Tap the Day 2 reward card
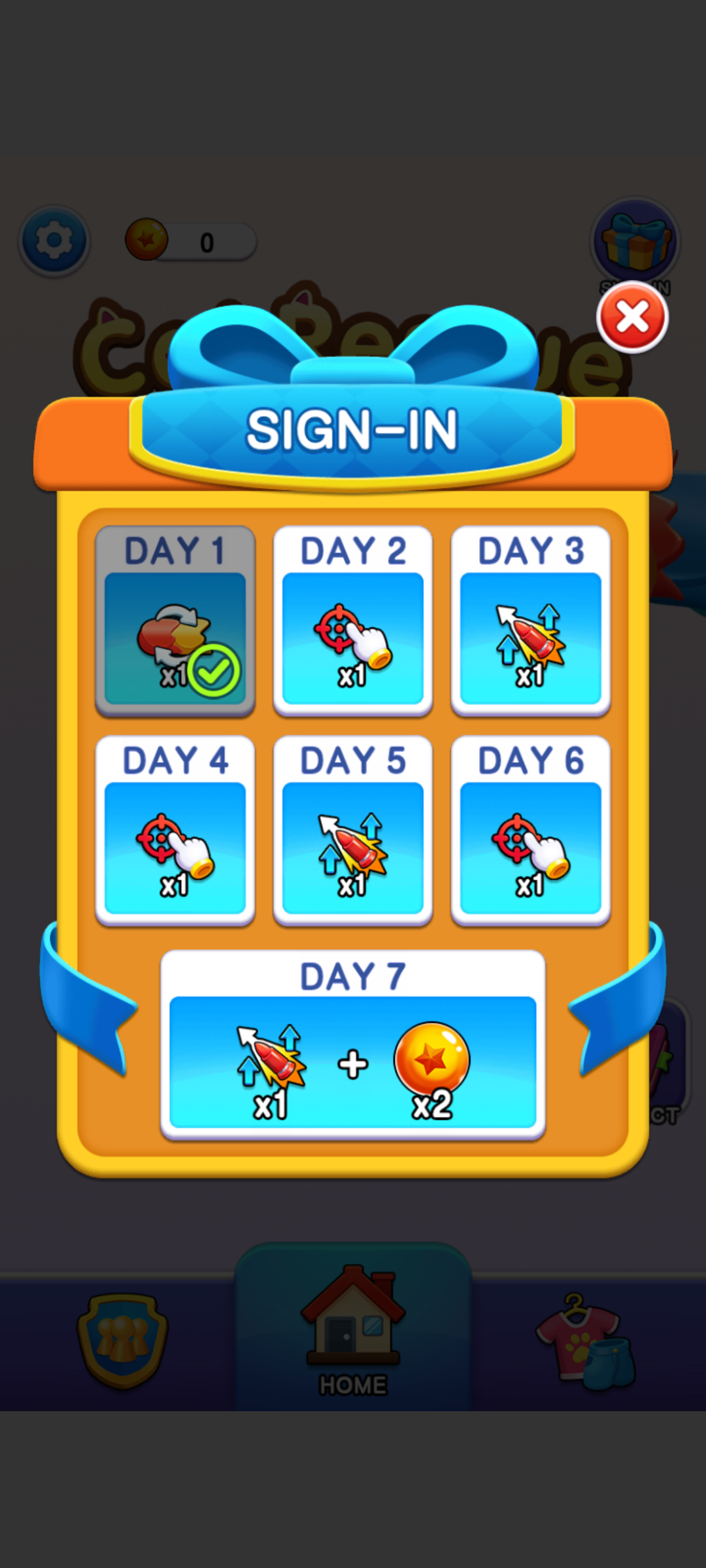This screenshot has width=706, height=1568. [353, 622]
